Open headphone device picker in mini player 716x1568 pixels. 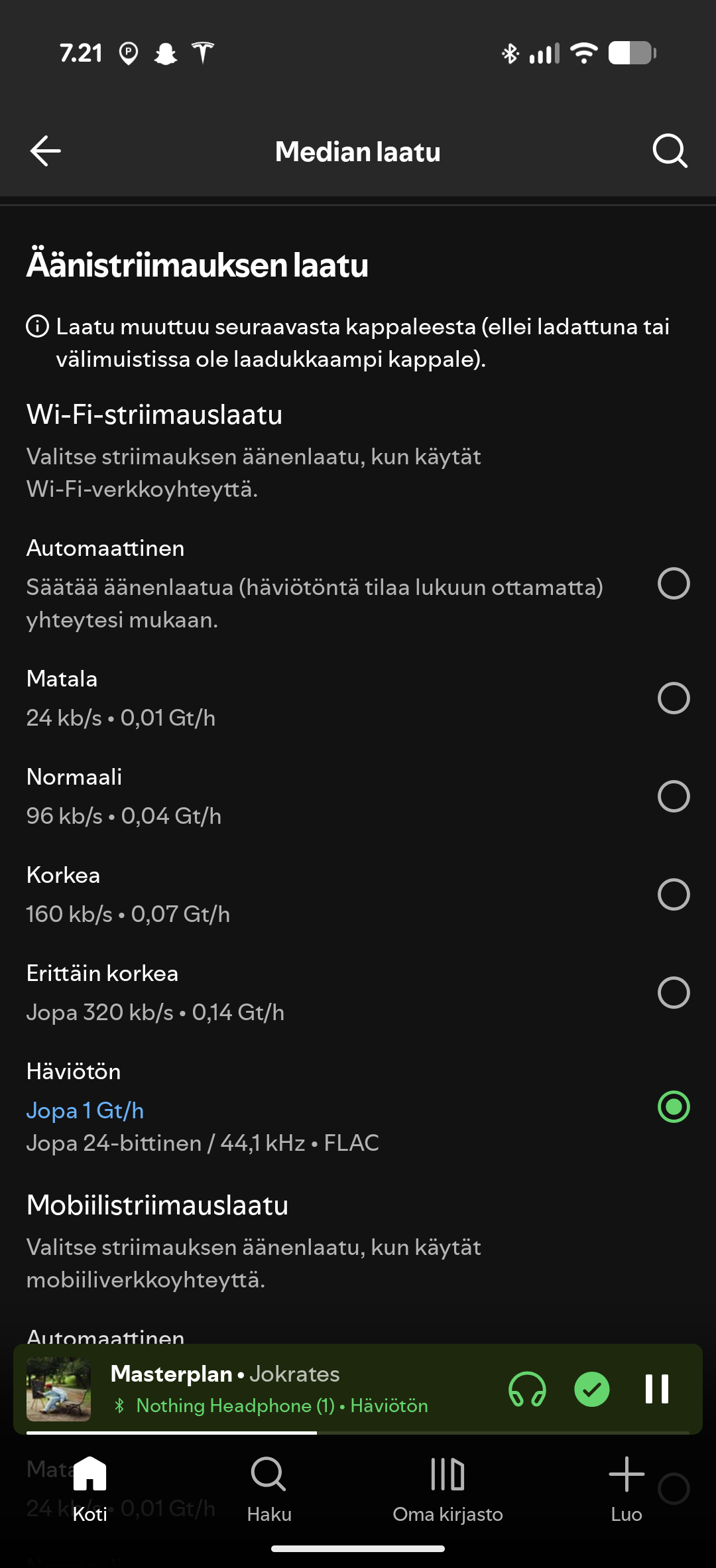point(527,1389)
